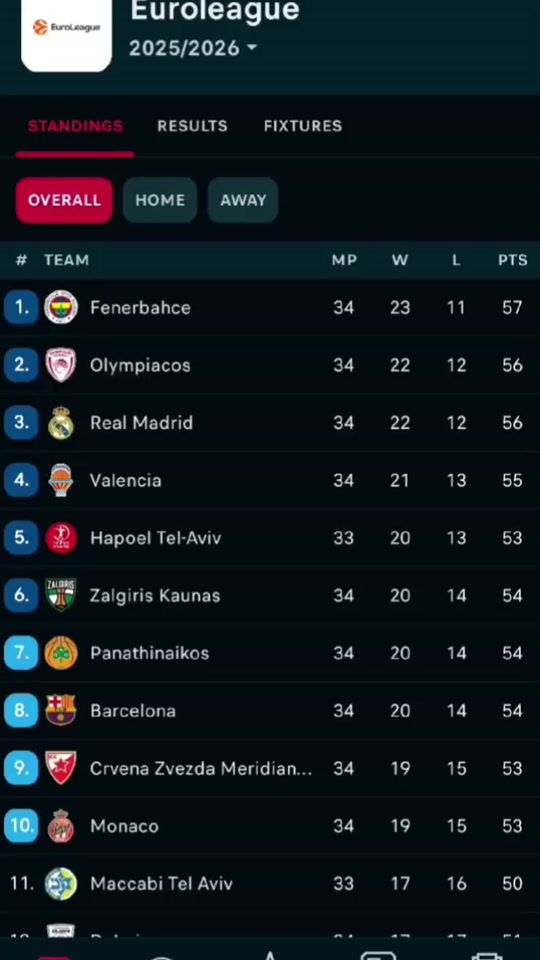The height and width of the screenshot is (960, 540).
Task: Show Away standings filter
Action: point(243,200)
